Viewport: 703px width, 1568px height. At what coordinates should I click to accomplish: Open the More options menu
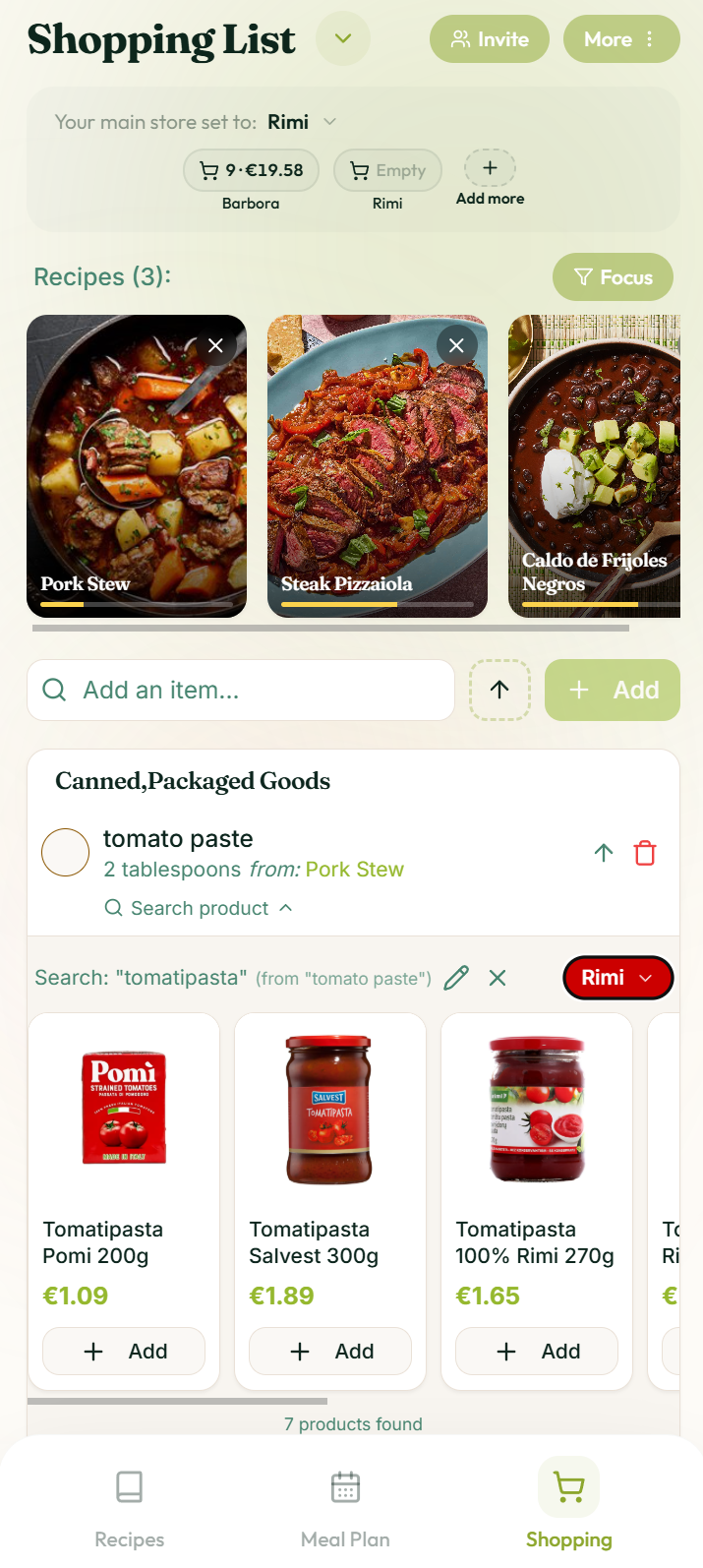point(620,39)
